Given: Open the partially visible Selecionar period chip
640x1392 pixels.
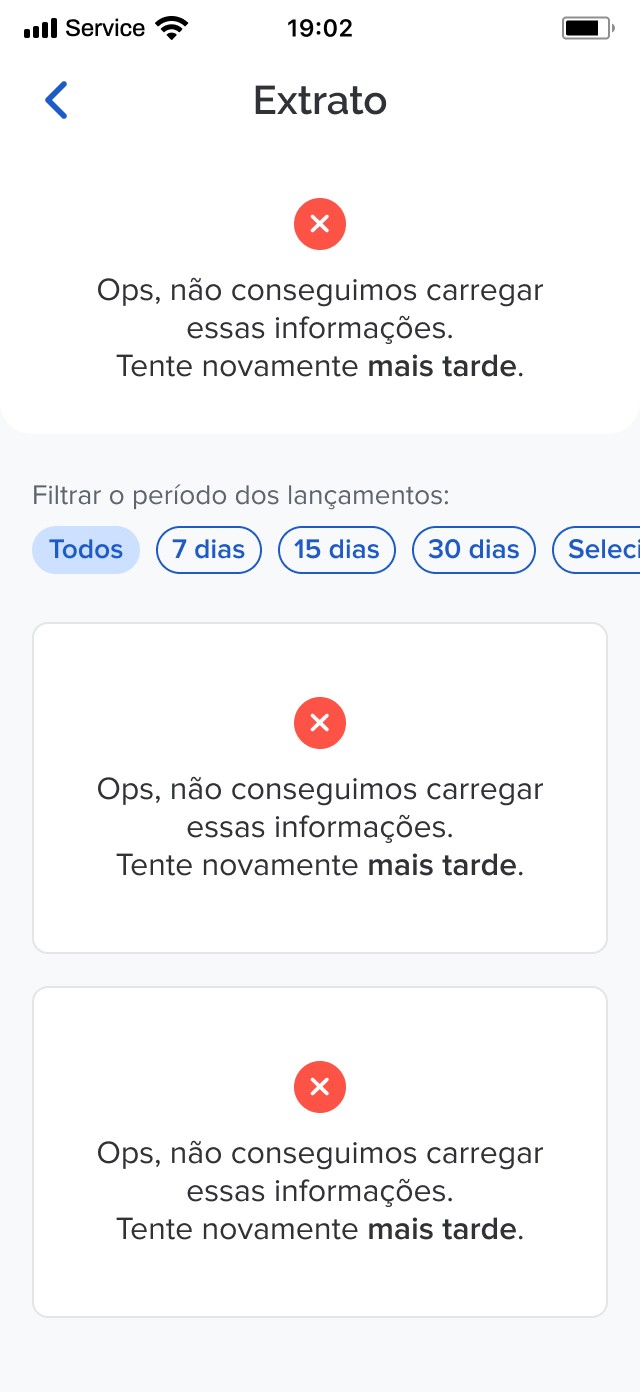Looking at the screenshot, I should 597,550.
